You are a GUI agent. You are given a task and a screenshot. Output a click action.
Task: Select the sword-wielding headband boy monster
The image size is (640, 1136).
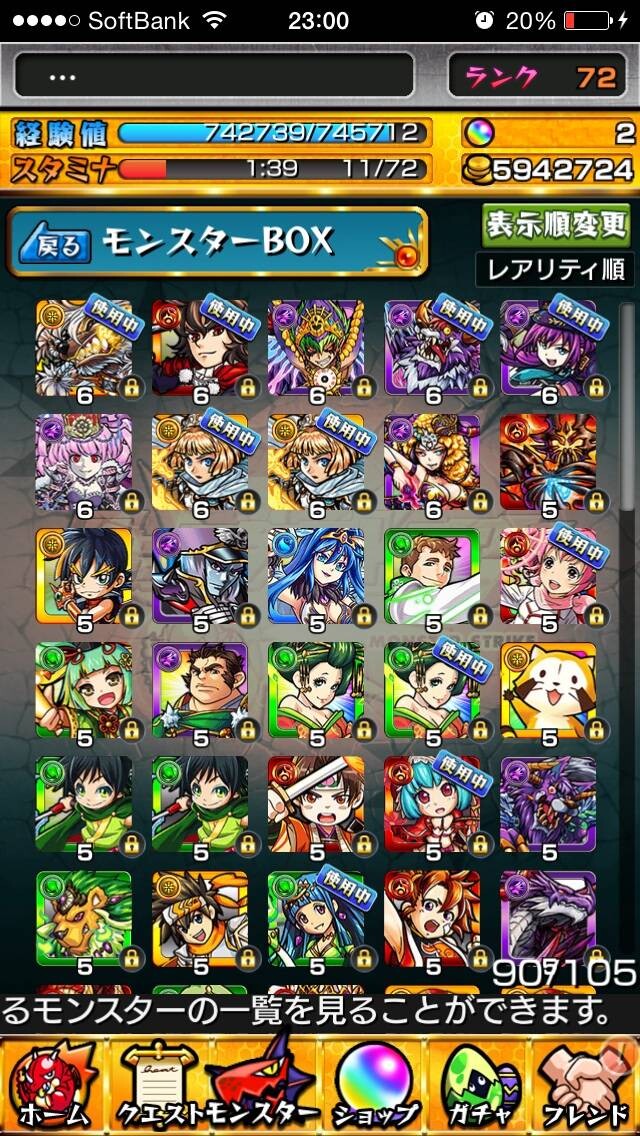click(316, 804)
